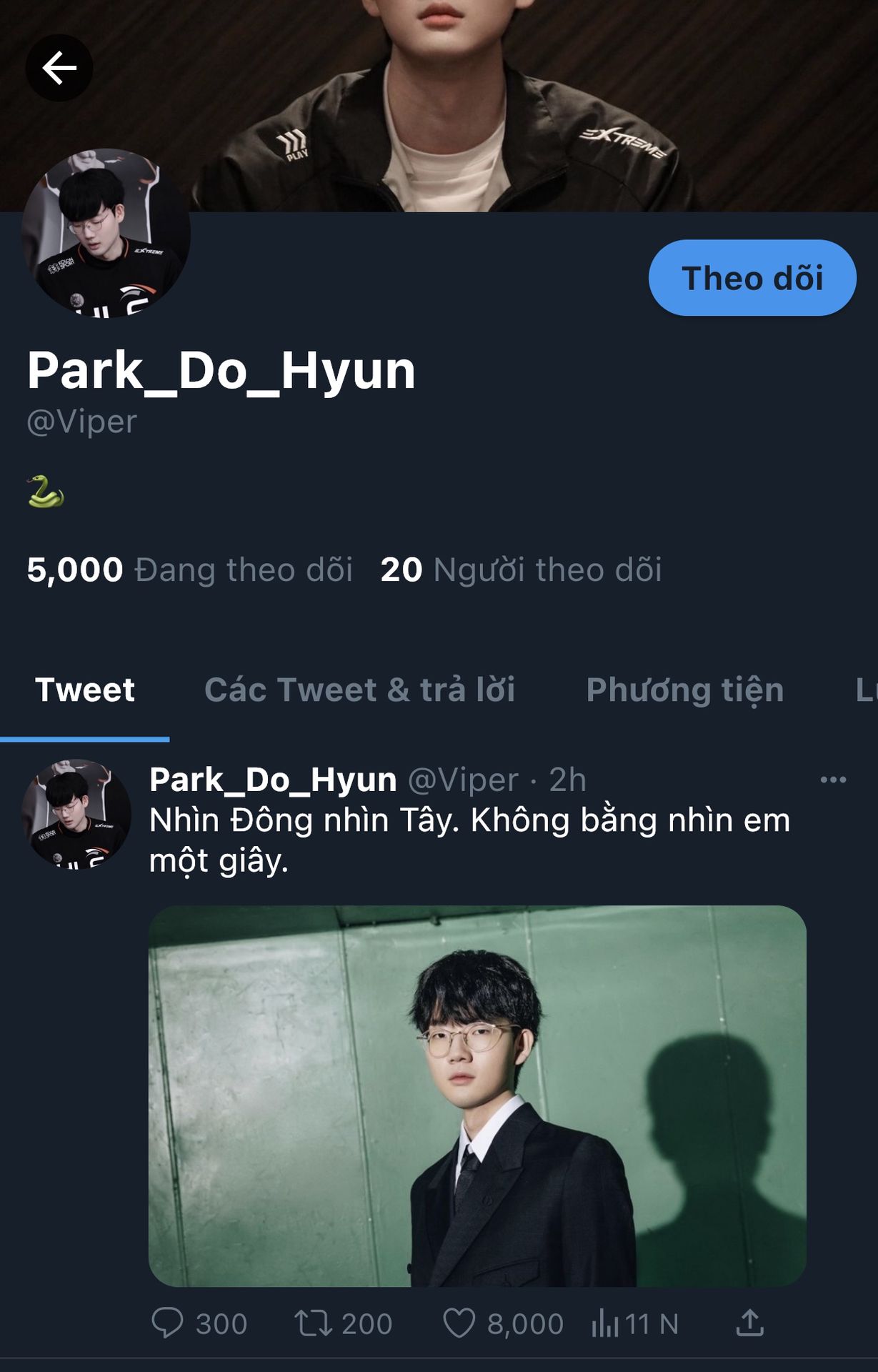Switch to the Phương tiện tab

(684, 690)
